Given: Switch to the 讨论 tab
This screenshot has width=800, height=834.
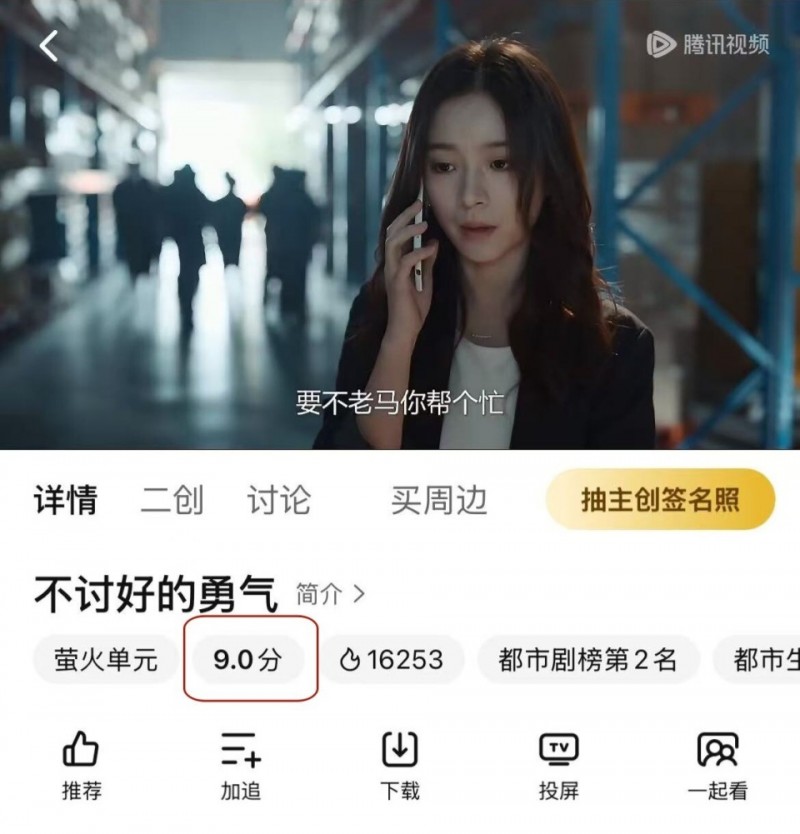Looking at the screenshot, I should tap(279, 500).
